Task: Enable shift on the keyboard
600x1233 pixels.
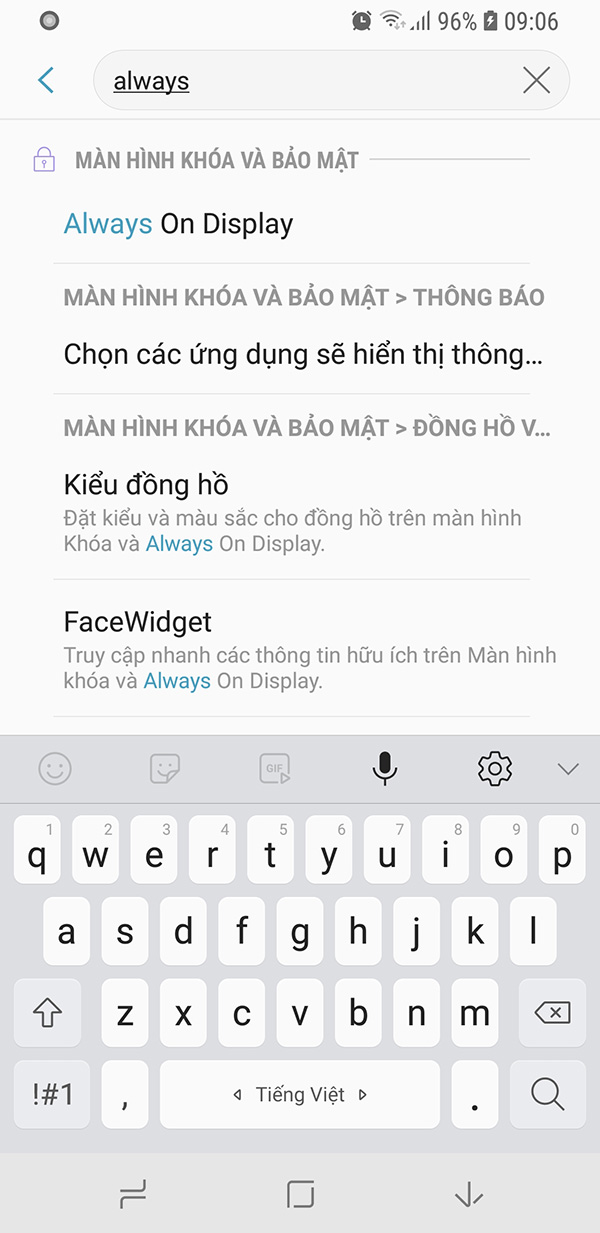Action: click(x=48, y=1013)
